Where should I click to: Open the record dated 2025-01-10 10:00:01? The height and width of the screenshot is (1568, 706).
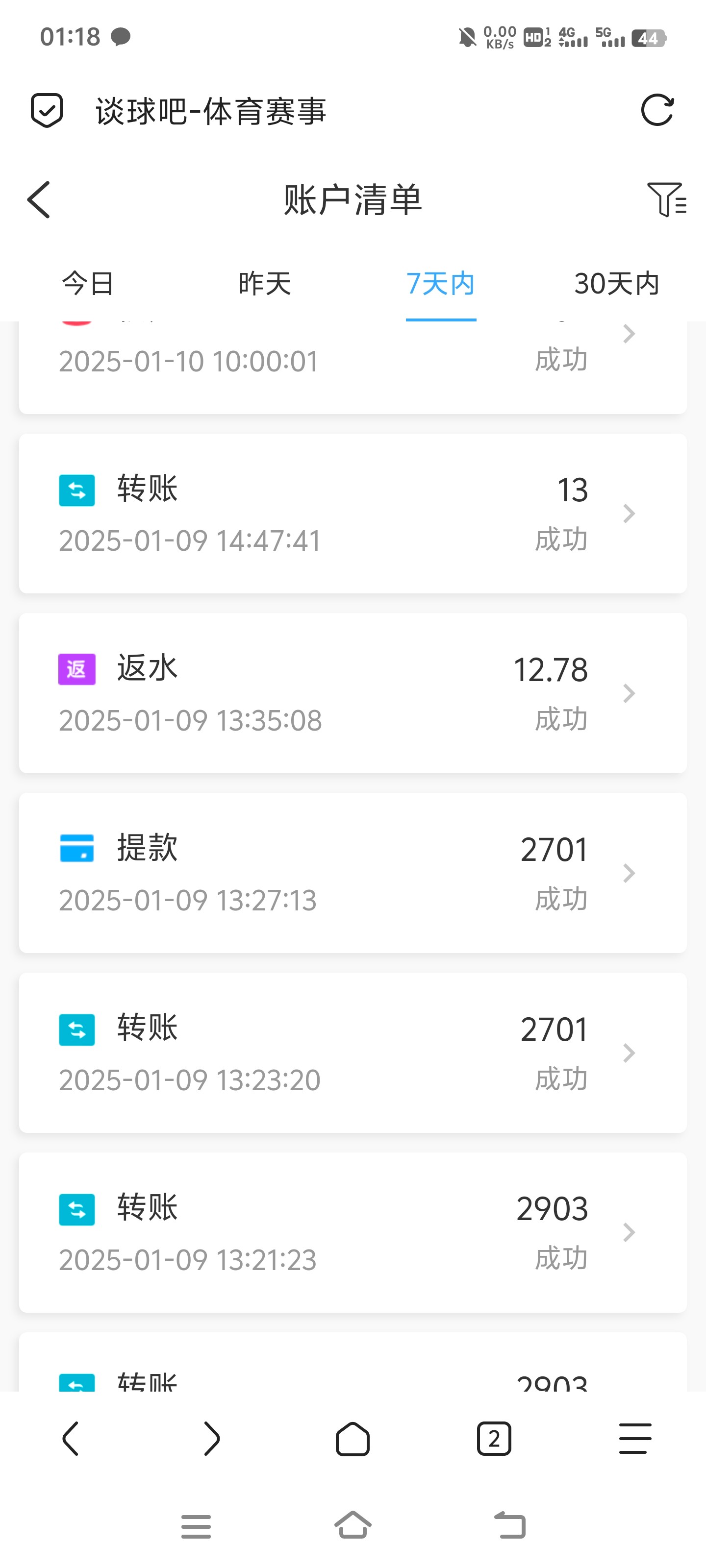point(353,360)
